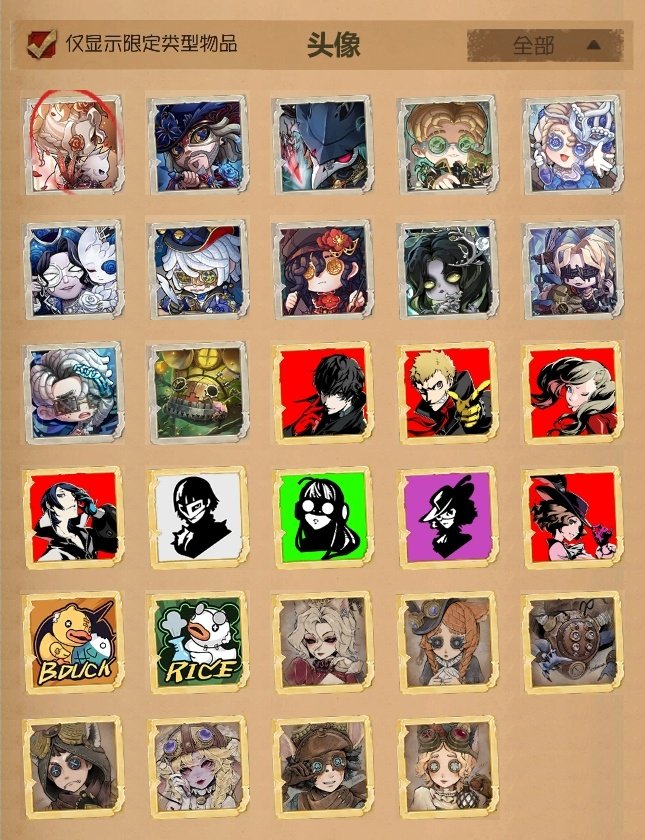Select the blonde girl with goggles headband avatar
645x840 pixels.
pos(447,765)
